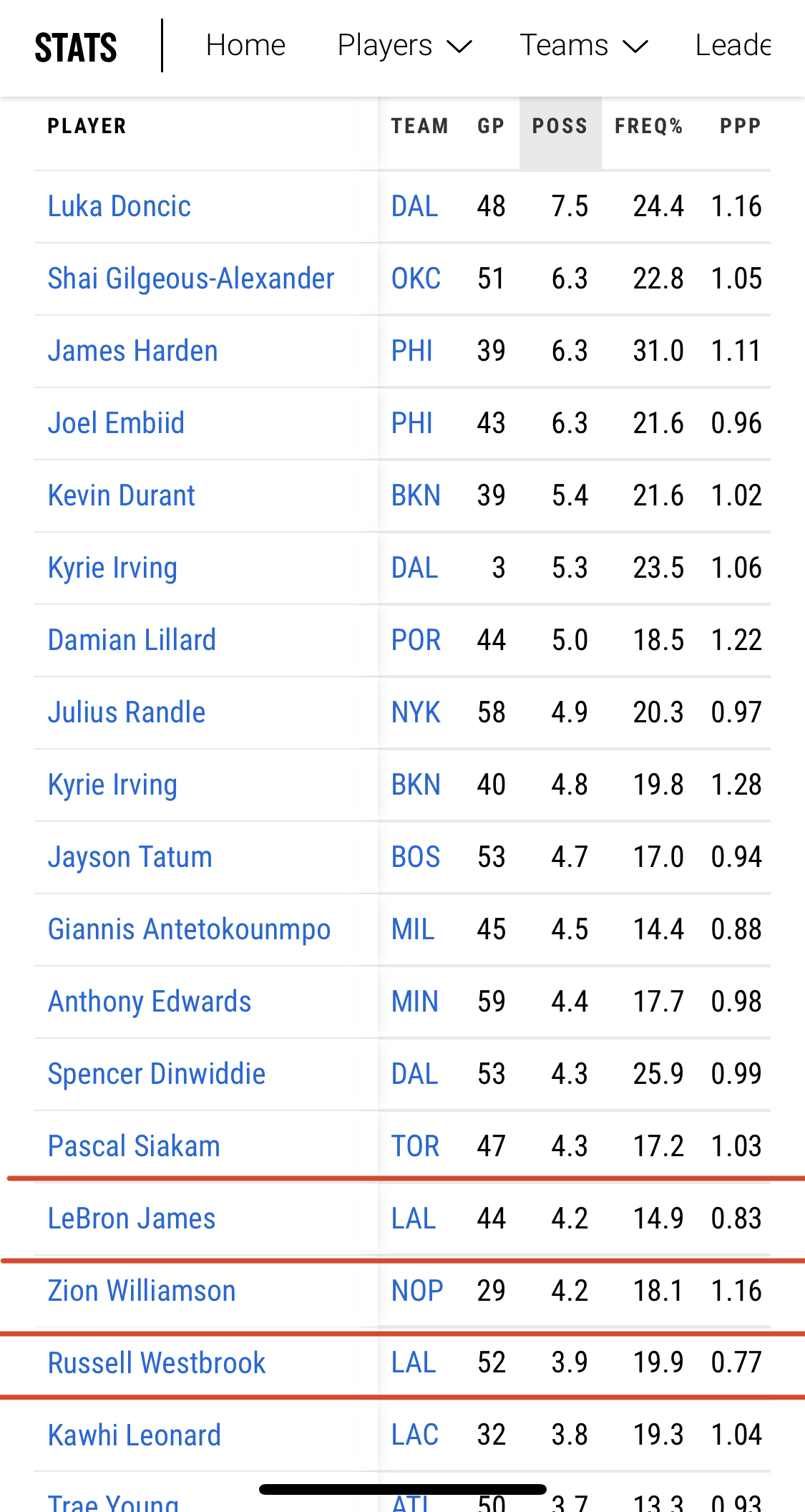Screen dimensions: 805x1512
Task: Sort the table by POSS column
Action: 560,126
